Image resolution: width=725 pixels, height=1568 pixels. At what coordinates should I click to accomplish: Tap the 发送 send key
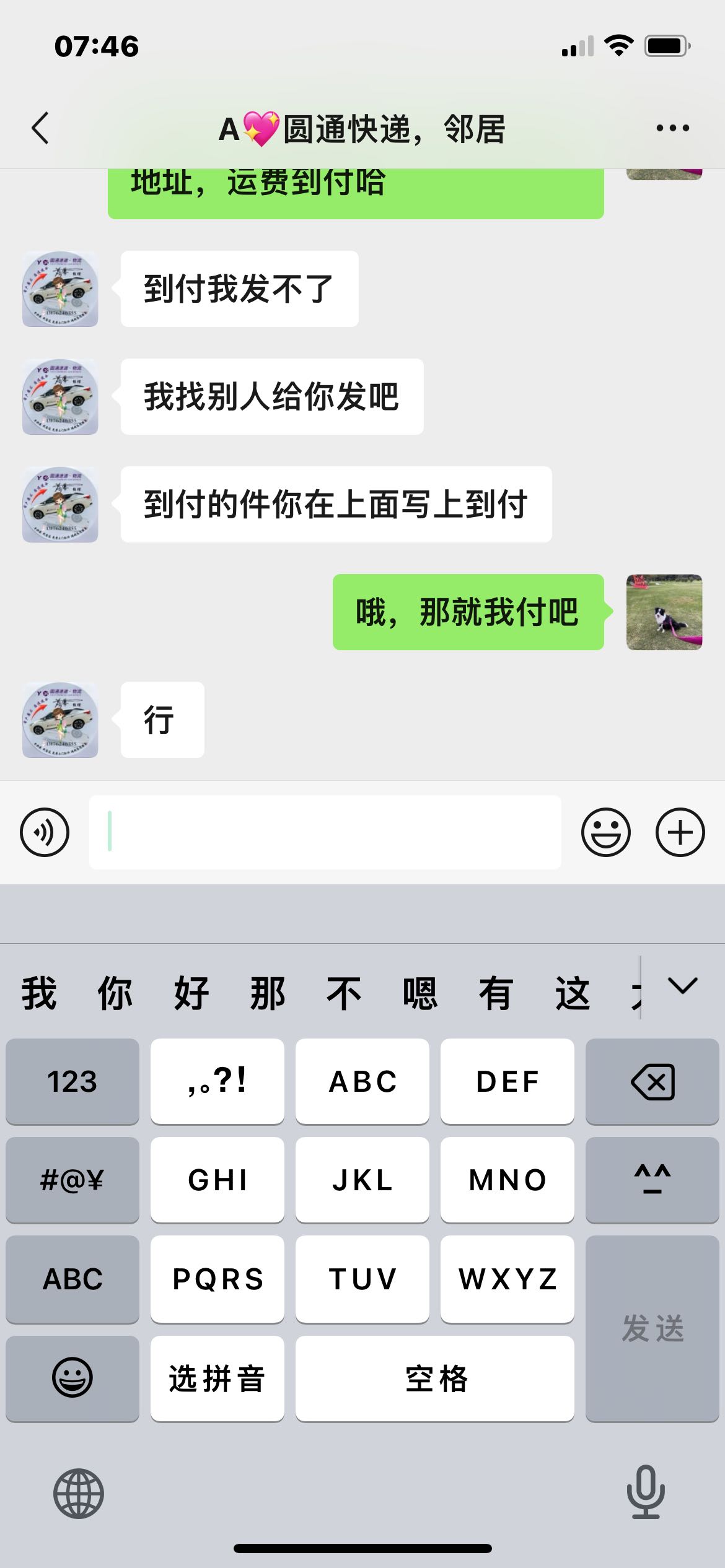[x=652, y=1328]
